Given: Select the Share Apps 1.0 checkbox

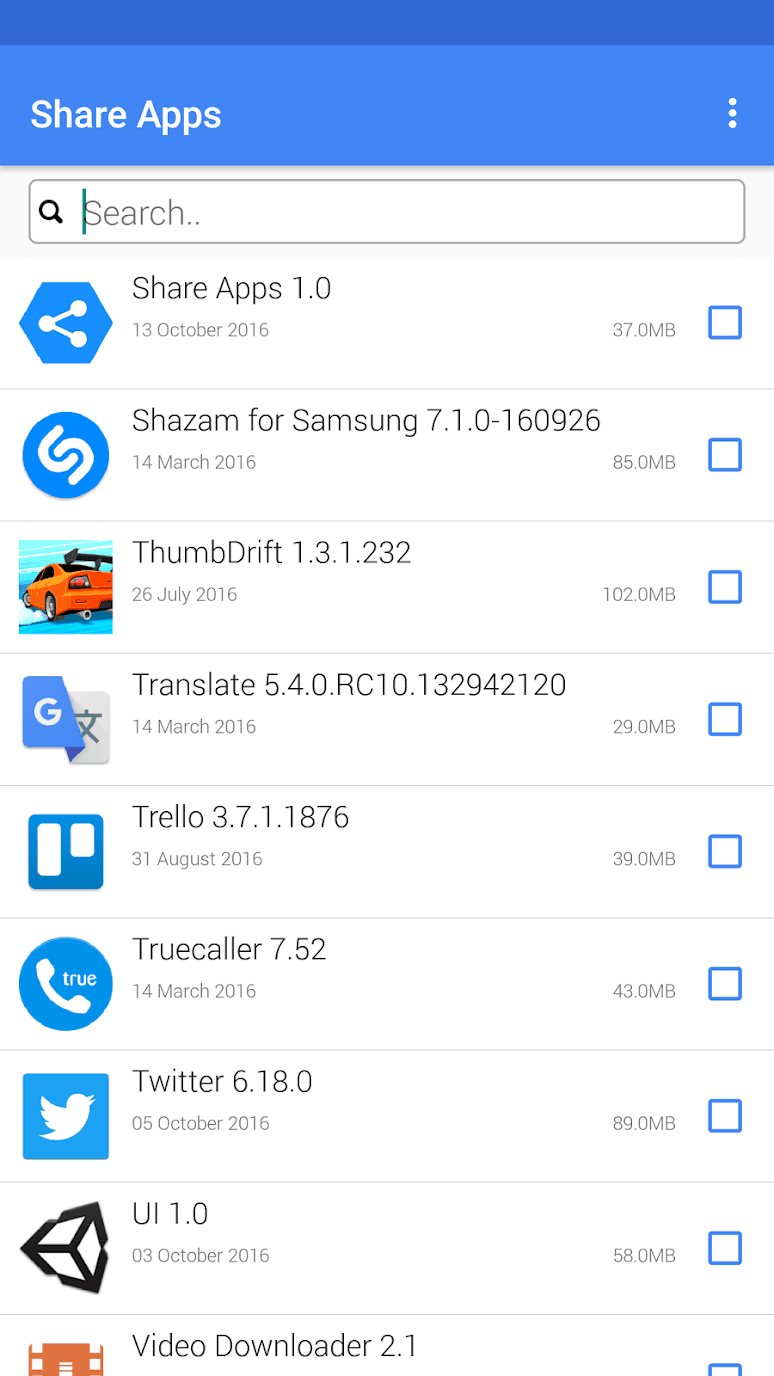Looking at the screenshot, I should (x=725, y=323).
